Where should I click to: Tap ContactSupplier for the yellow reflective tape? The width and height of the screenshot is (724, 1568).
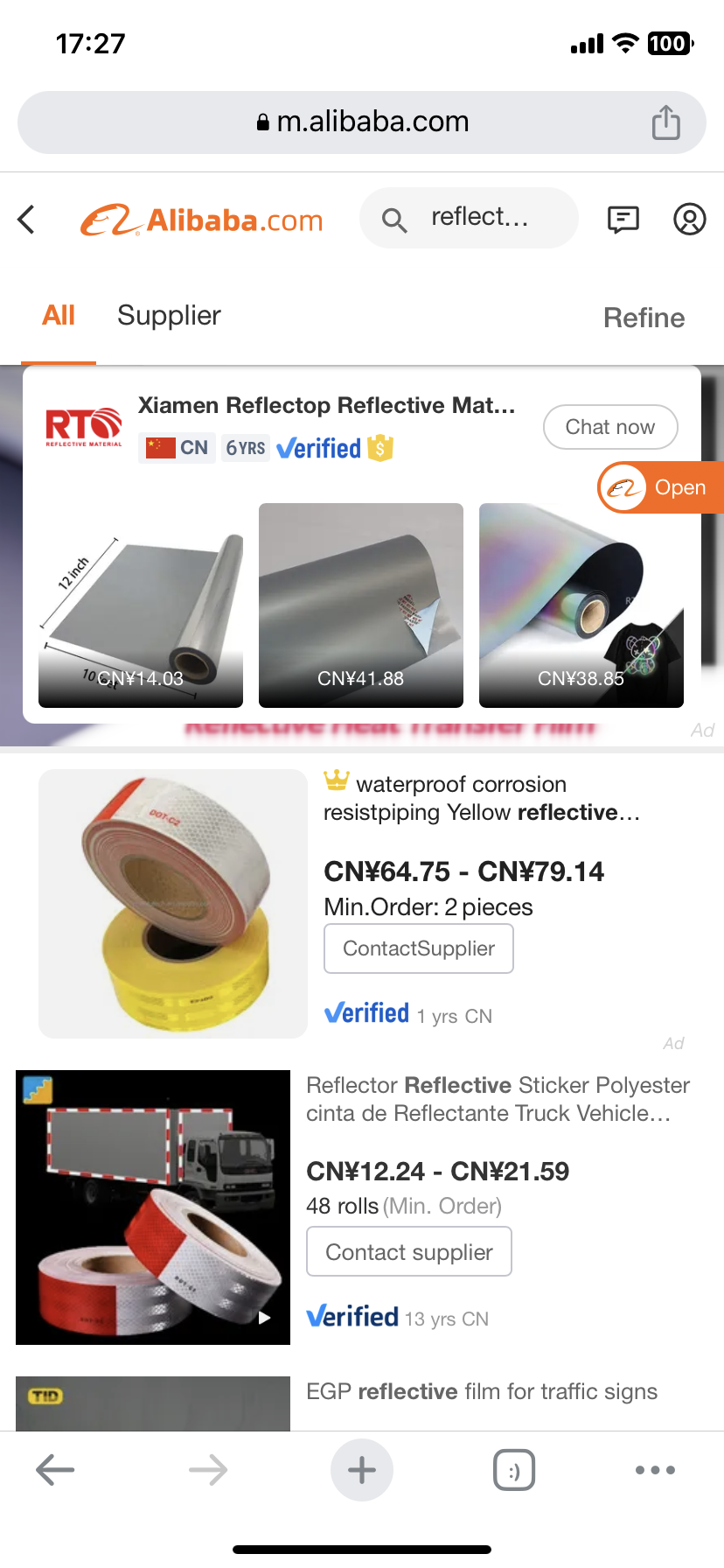(x=418, y=948)
